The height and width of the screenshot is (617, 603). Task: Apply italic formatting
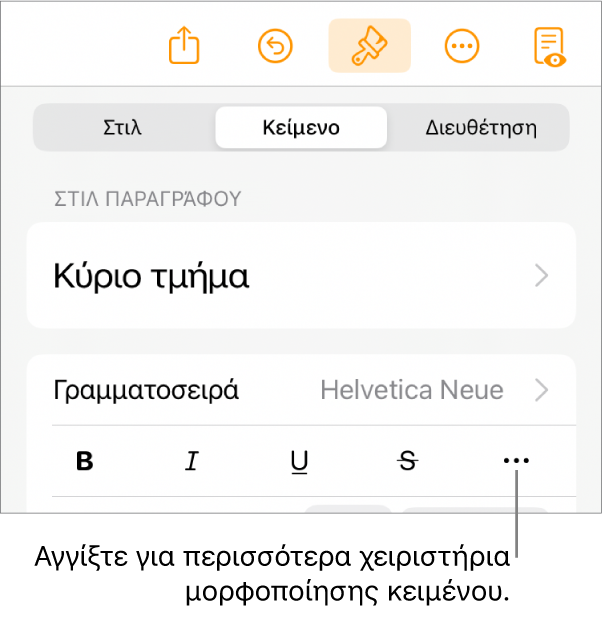[x=192, y=461]
